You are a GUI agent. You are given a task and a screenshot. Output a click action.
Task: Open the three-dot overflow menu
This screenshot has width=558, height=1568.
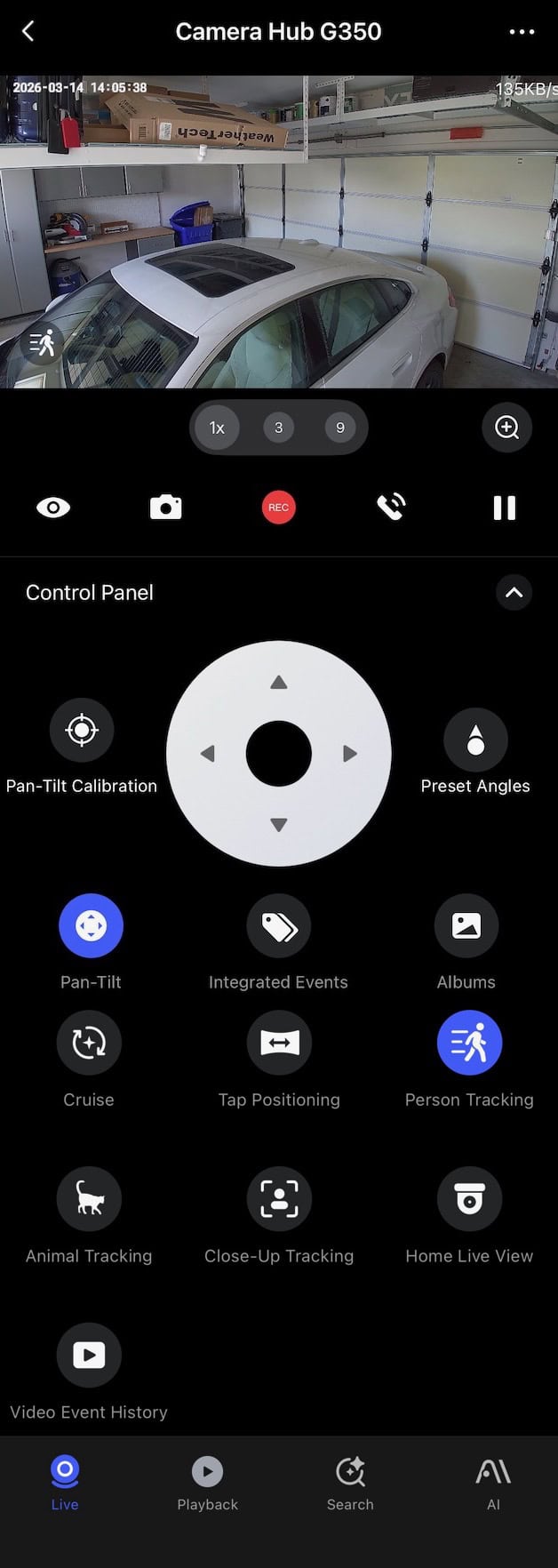point(522,32)
